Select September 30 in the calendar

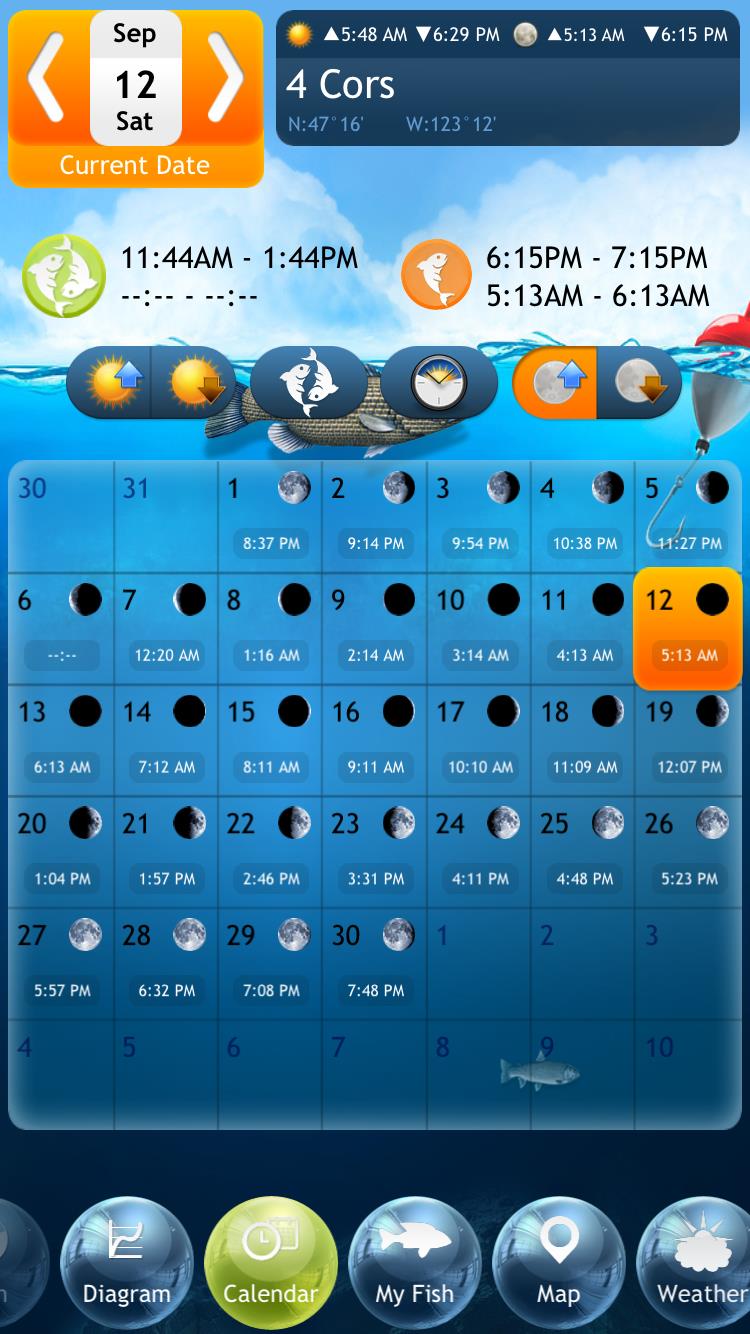375,965
